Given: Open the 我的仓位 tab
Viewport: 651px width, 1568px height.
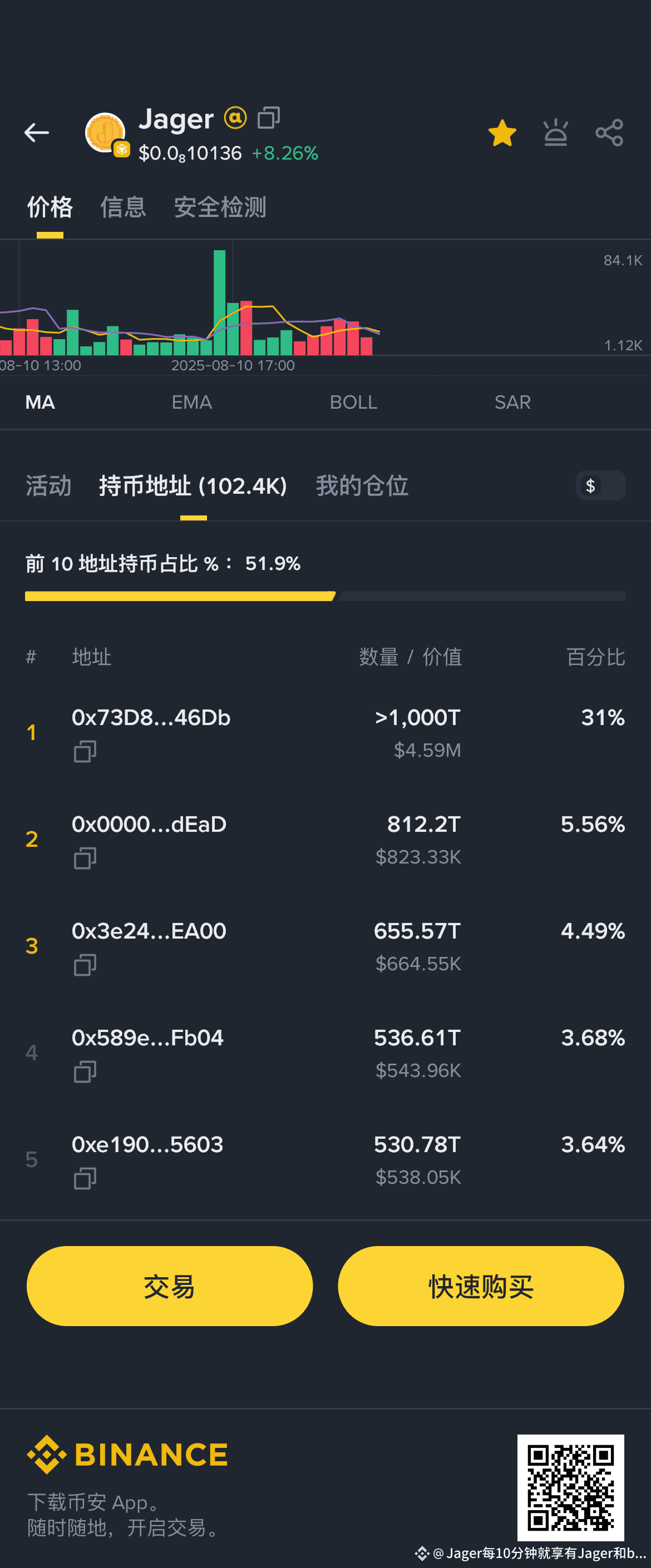Looking at the screenshot, I should (362, 485).
